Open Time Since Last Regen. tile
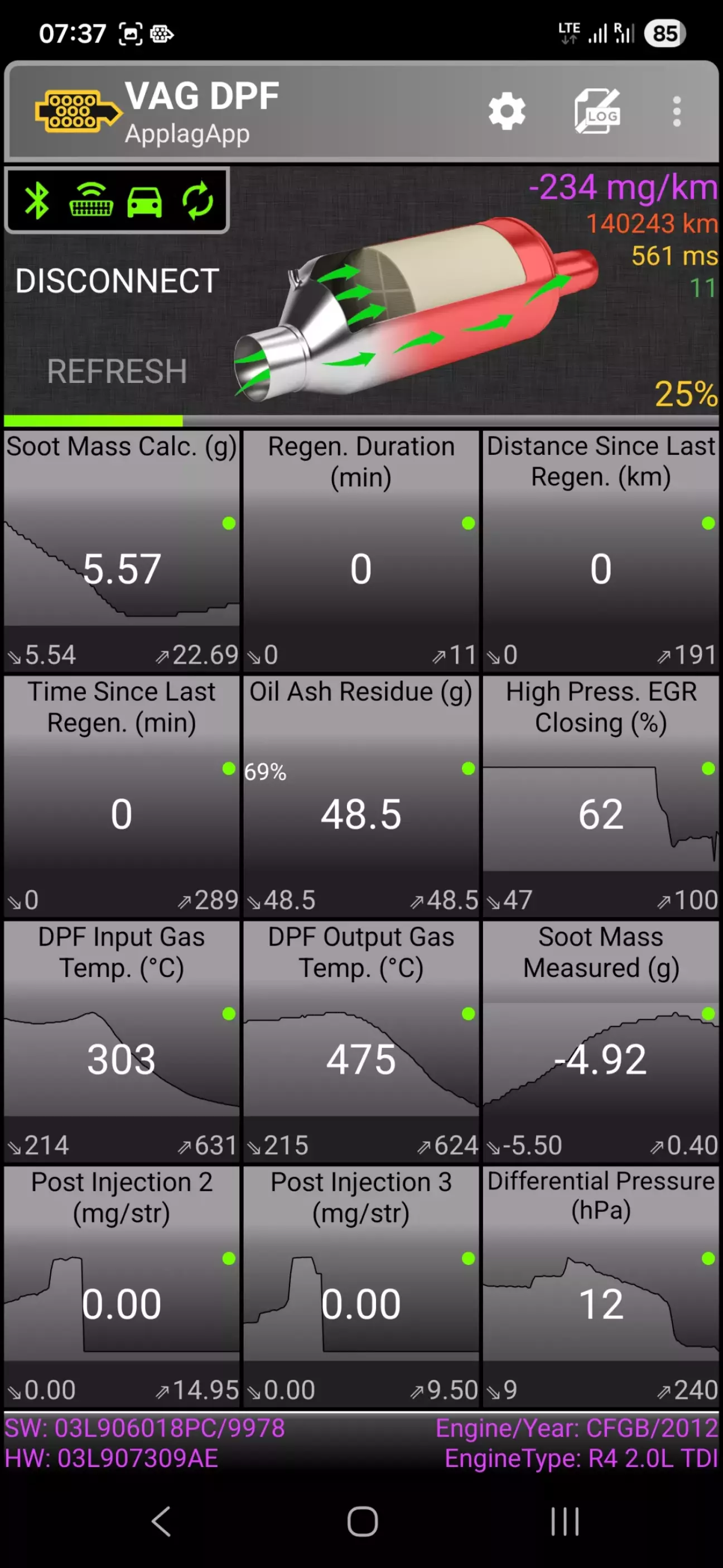 pos(122,796)
